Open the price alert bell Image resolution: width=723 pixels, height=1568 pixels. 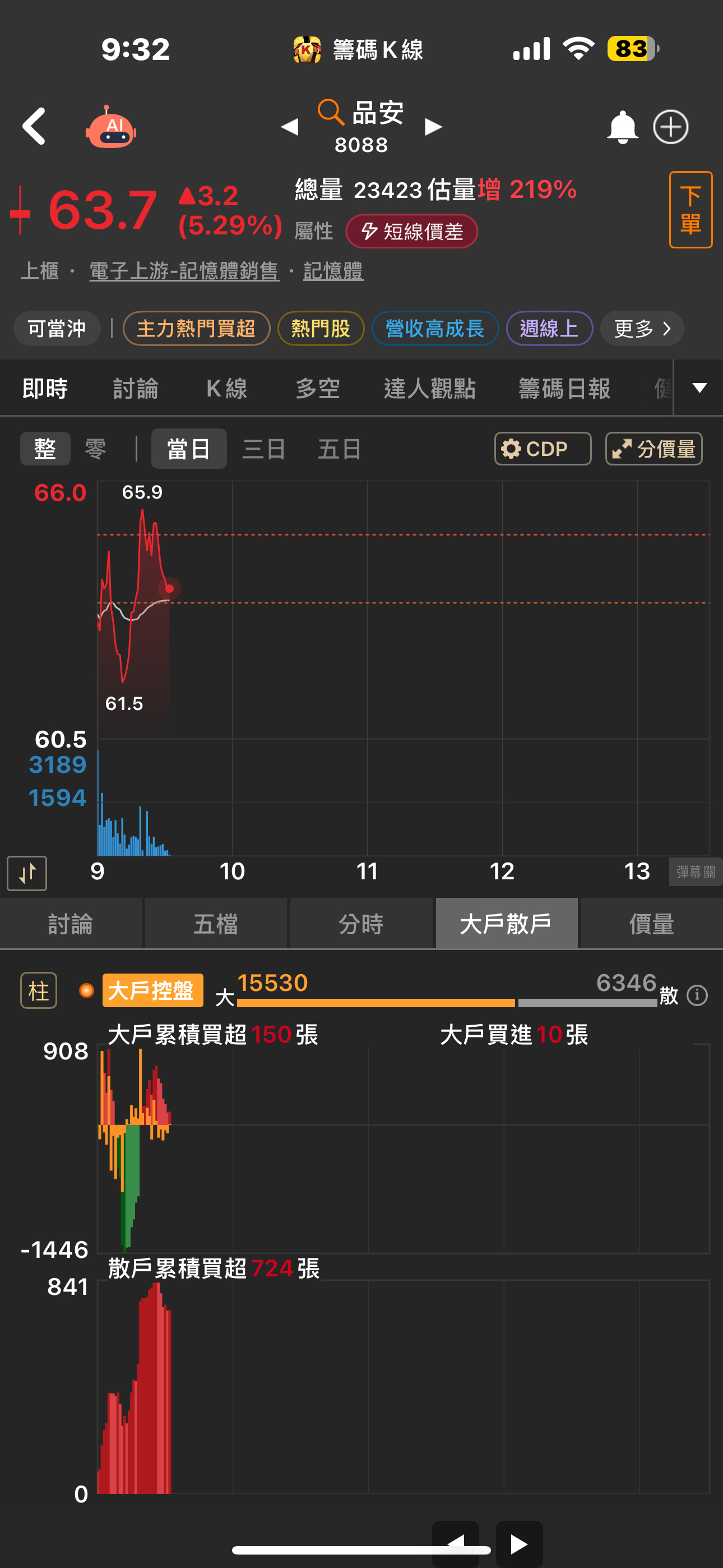click(622, 127)
